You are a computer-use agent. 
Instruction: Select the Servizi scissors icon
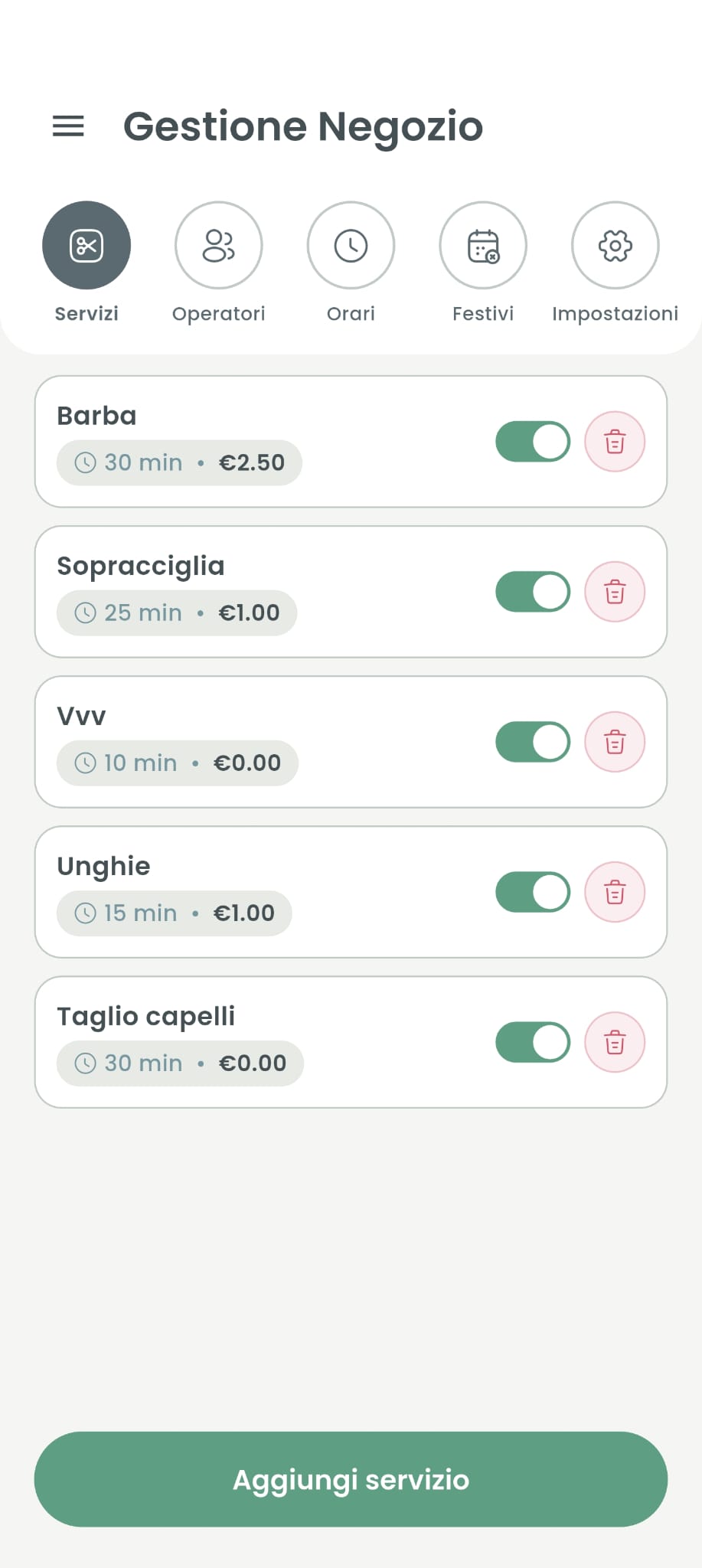point(86,245)
